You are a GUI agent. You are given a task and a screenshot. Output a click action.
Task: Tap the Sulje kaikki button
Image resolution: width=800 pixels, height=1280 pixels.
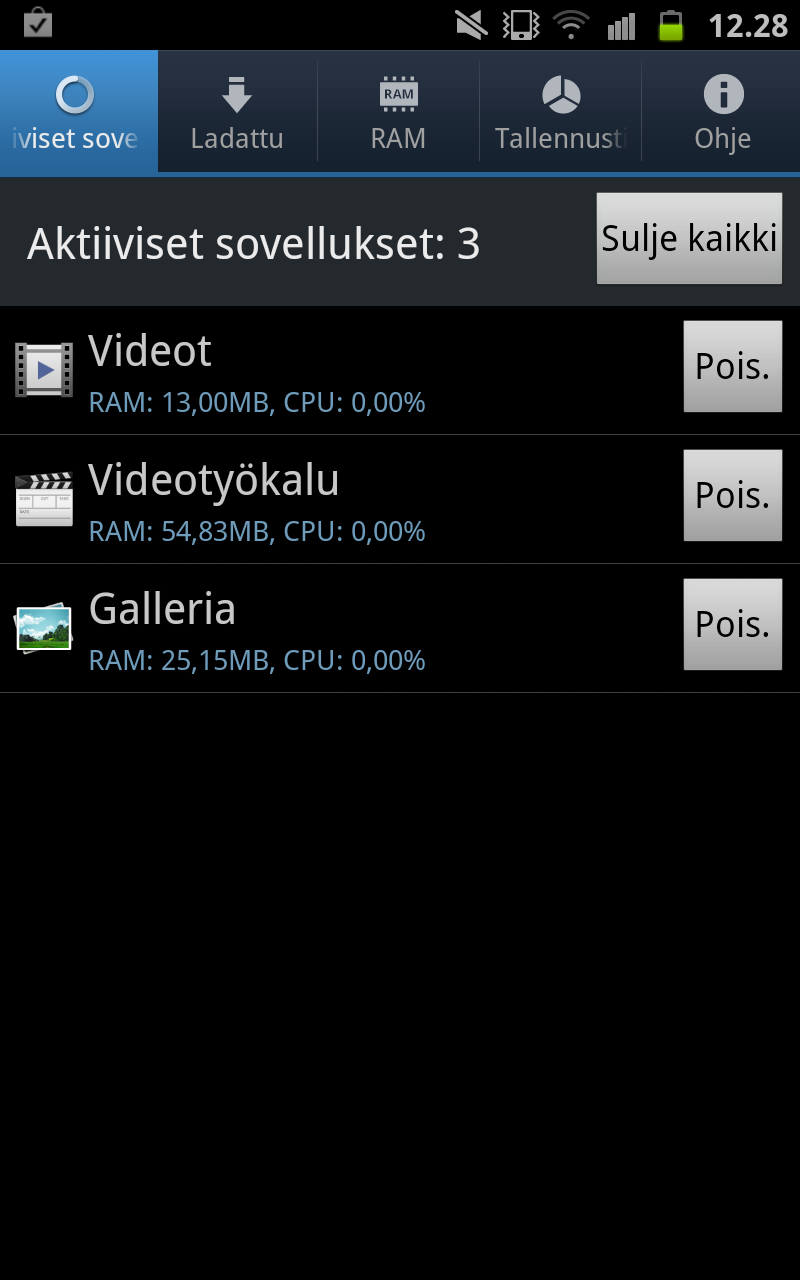pyautogui.click(x=689, y=239)
